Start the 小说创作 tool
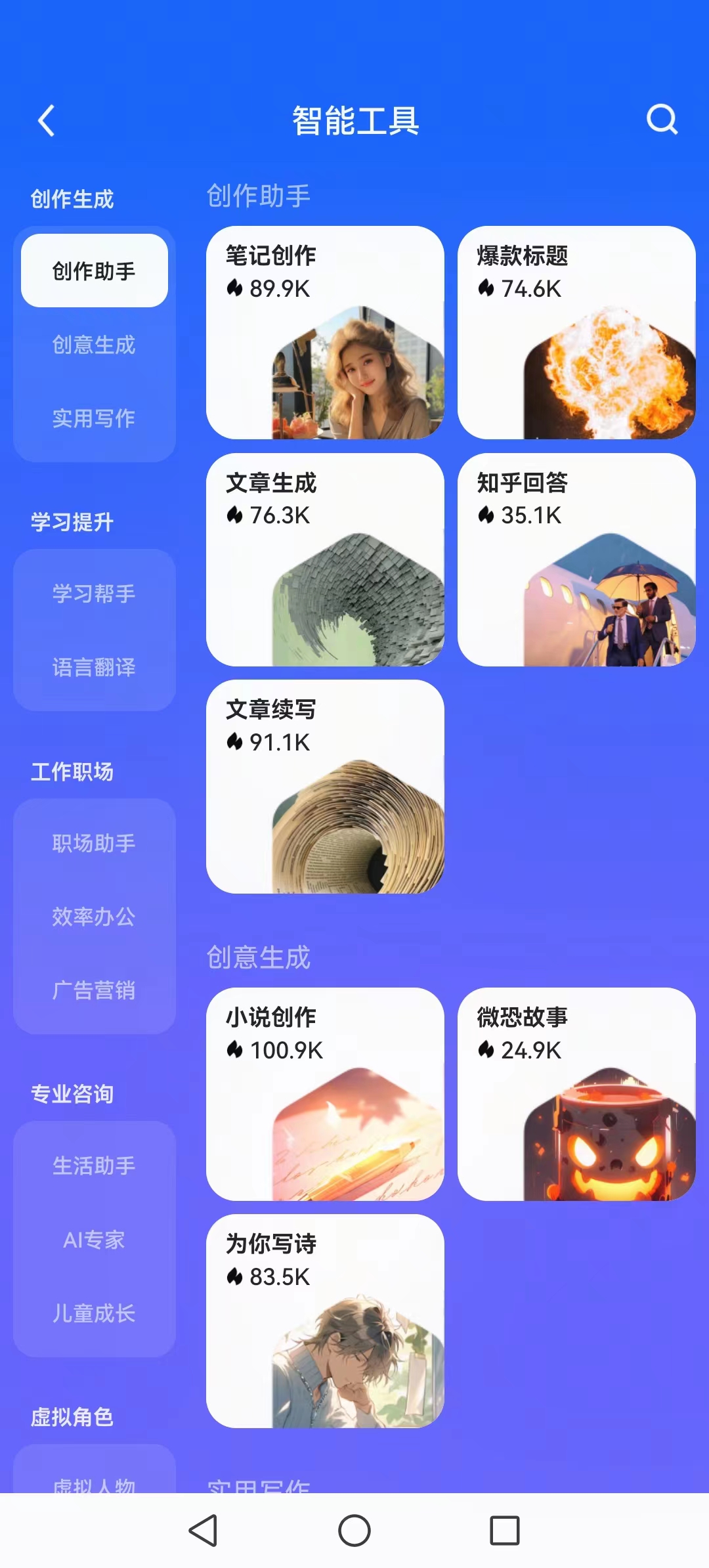 pos(325,1094)
